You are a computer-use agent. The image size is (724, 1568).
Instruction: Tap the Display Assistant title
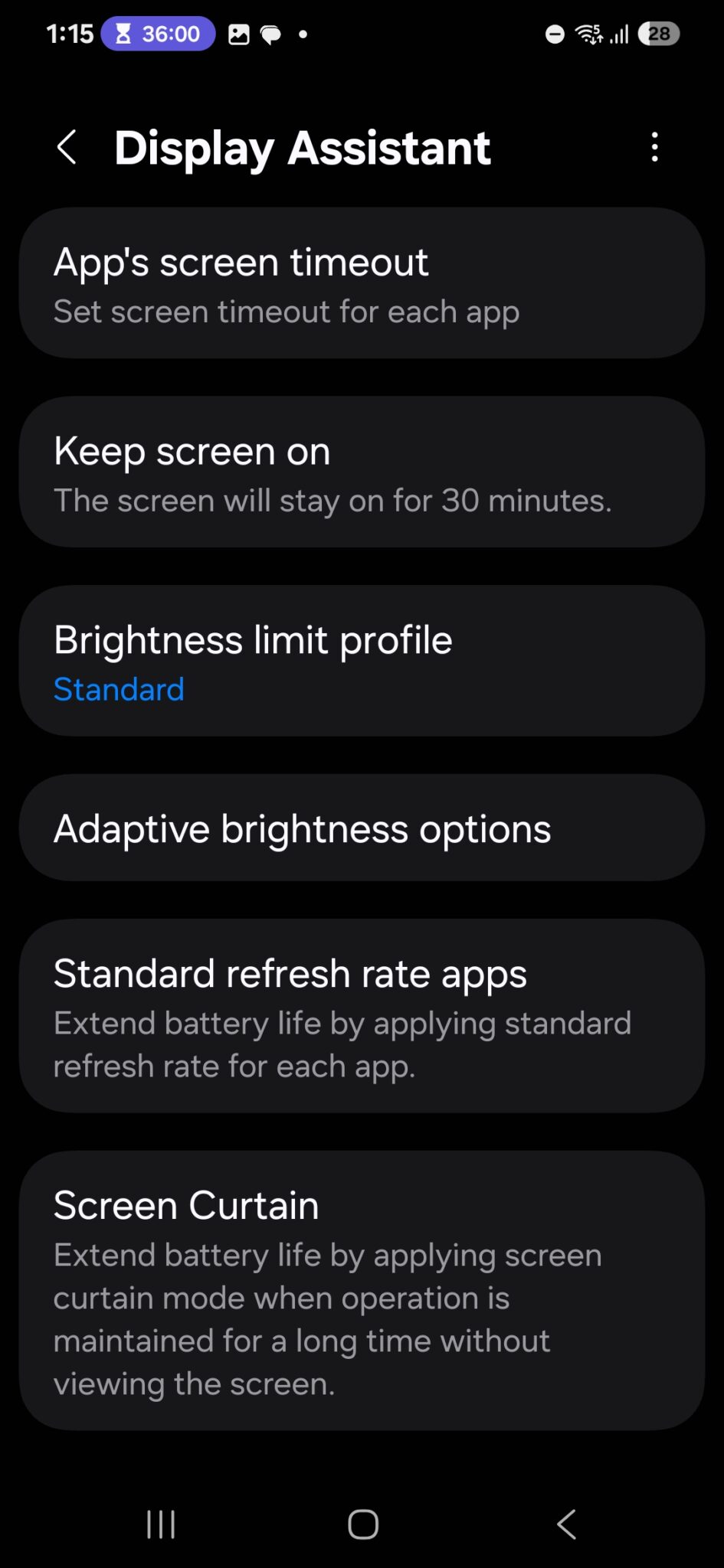pyautogui.click(x=303, y=147)
